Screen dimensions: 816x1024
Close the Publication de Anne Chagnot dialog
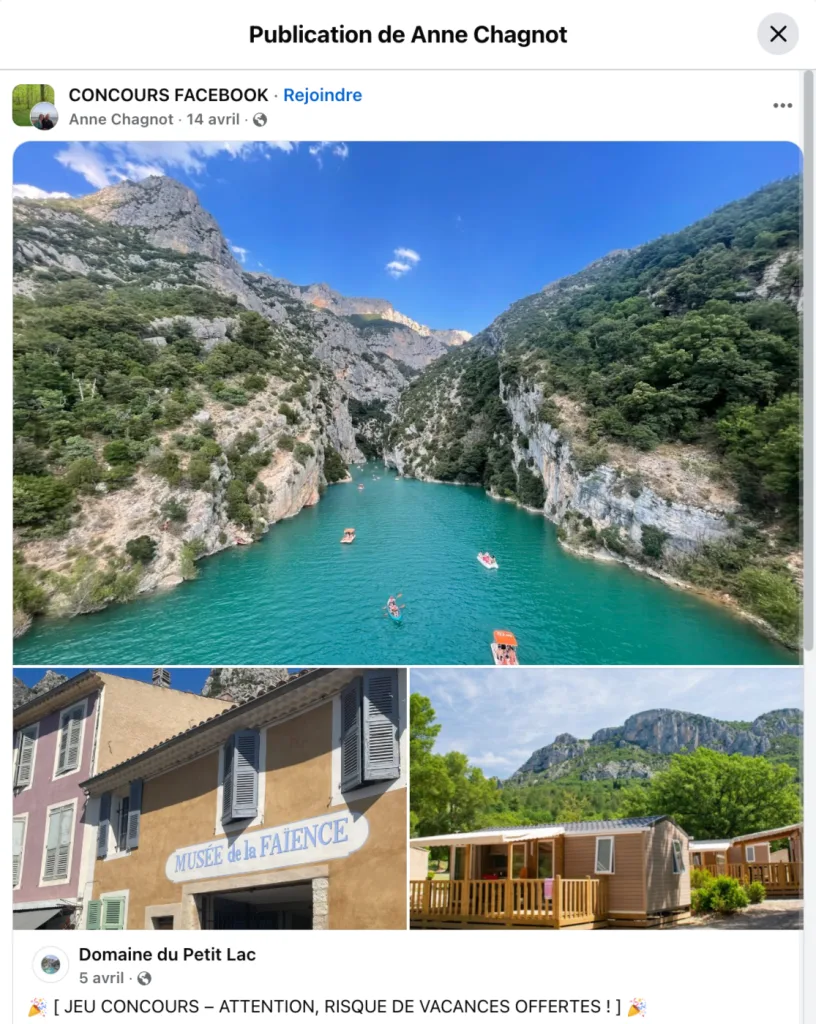[x=778, y=34]
